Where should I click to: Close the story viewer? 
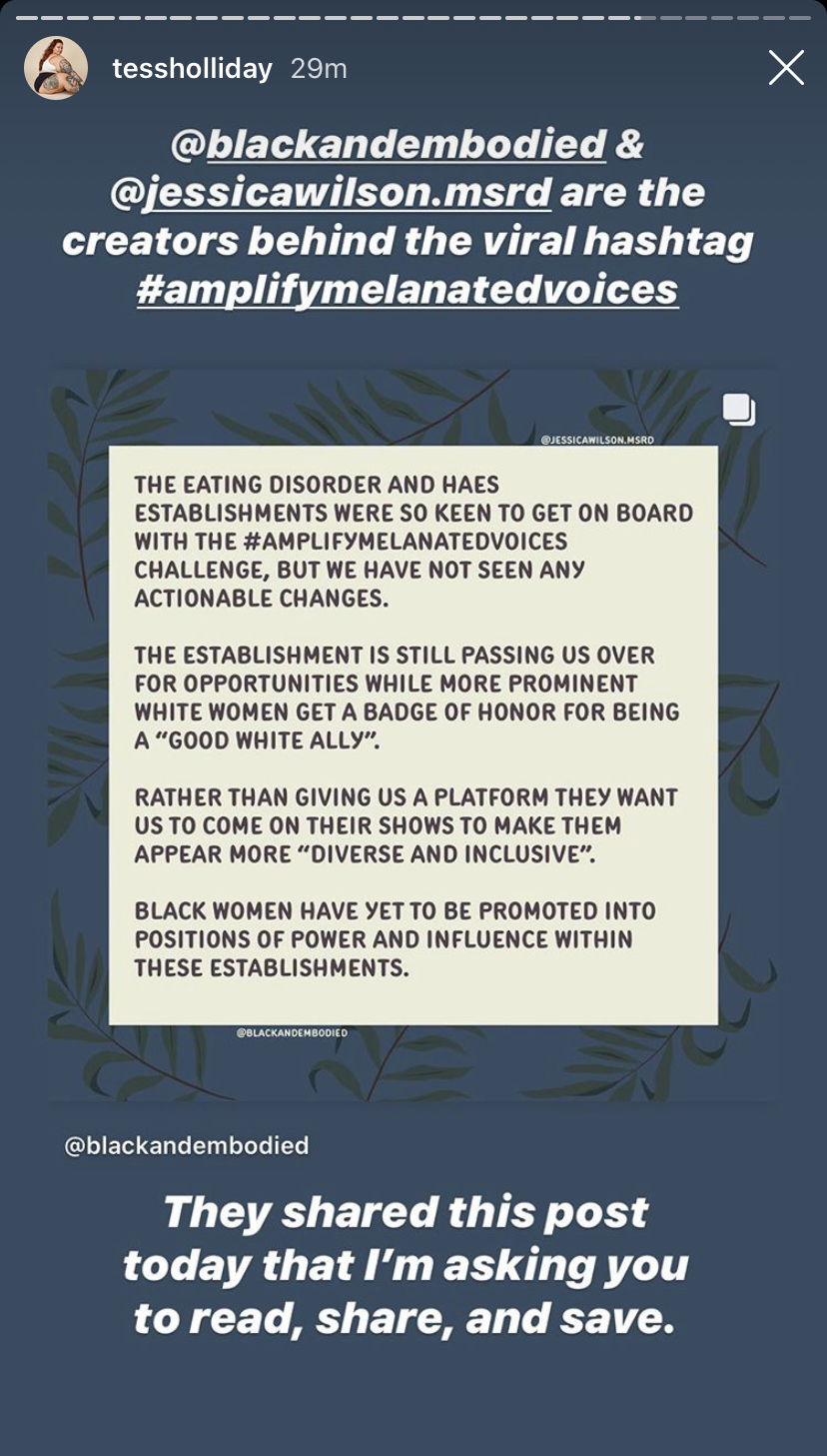coord(786,68)
